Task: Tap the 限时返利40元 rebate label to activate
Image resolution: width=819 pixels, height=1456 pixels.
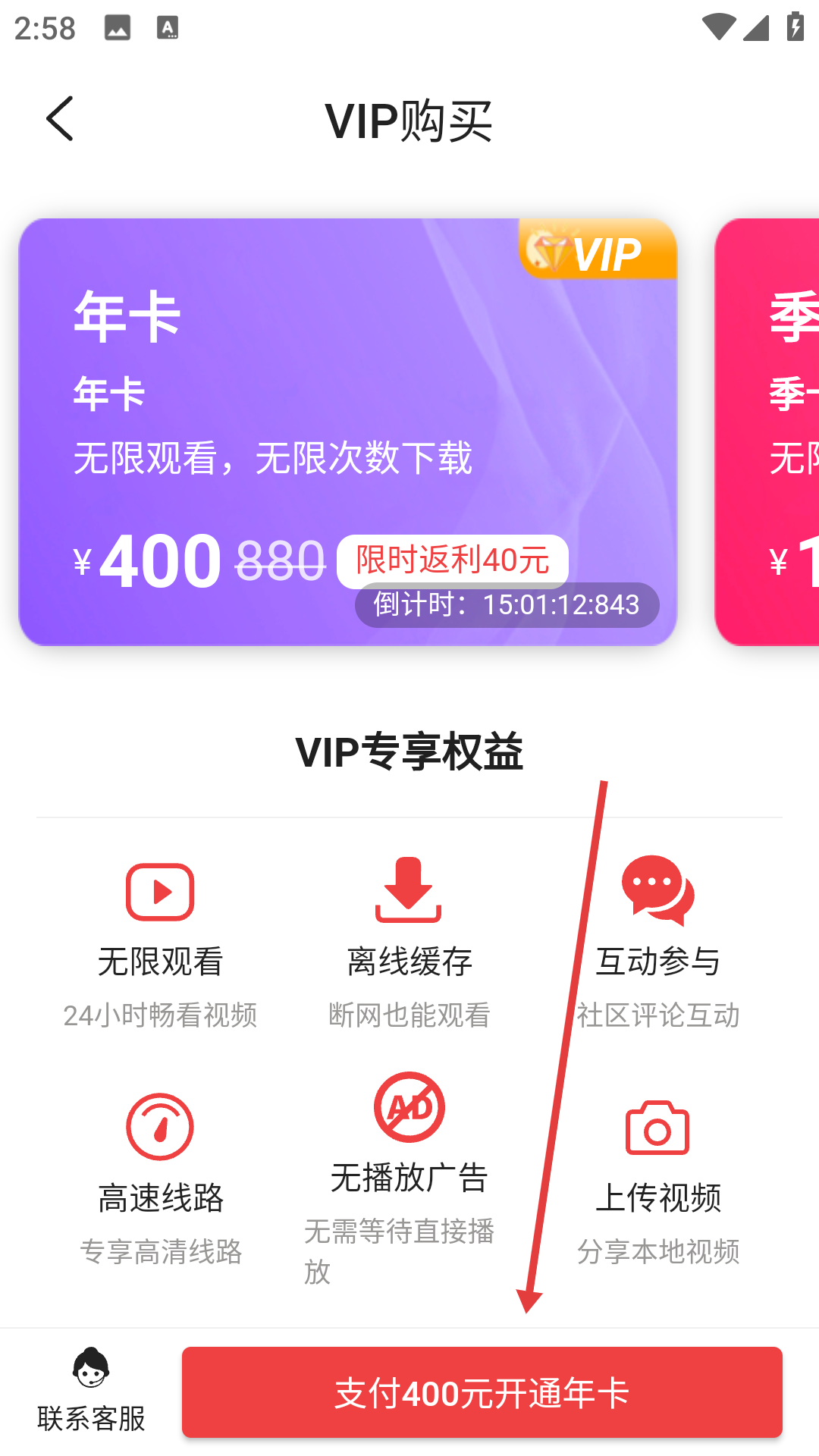Action: 452,560
